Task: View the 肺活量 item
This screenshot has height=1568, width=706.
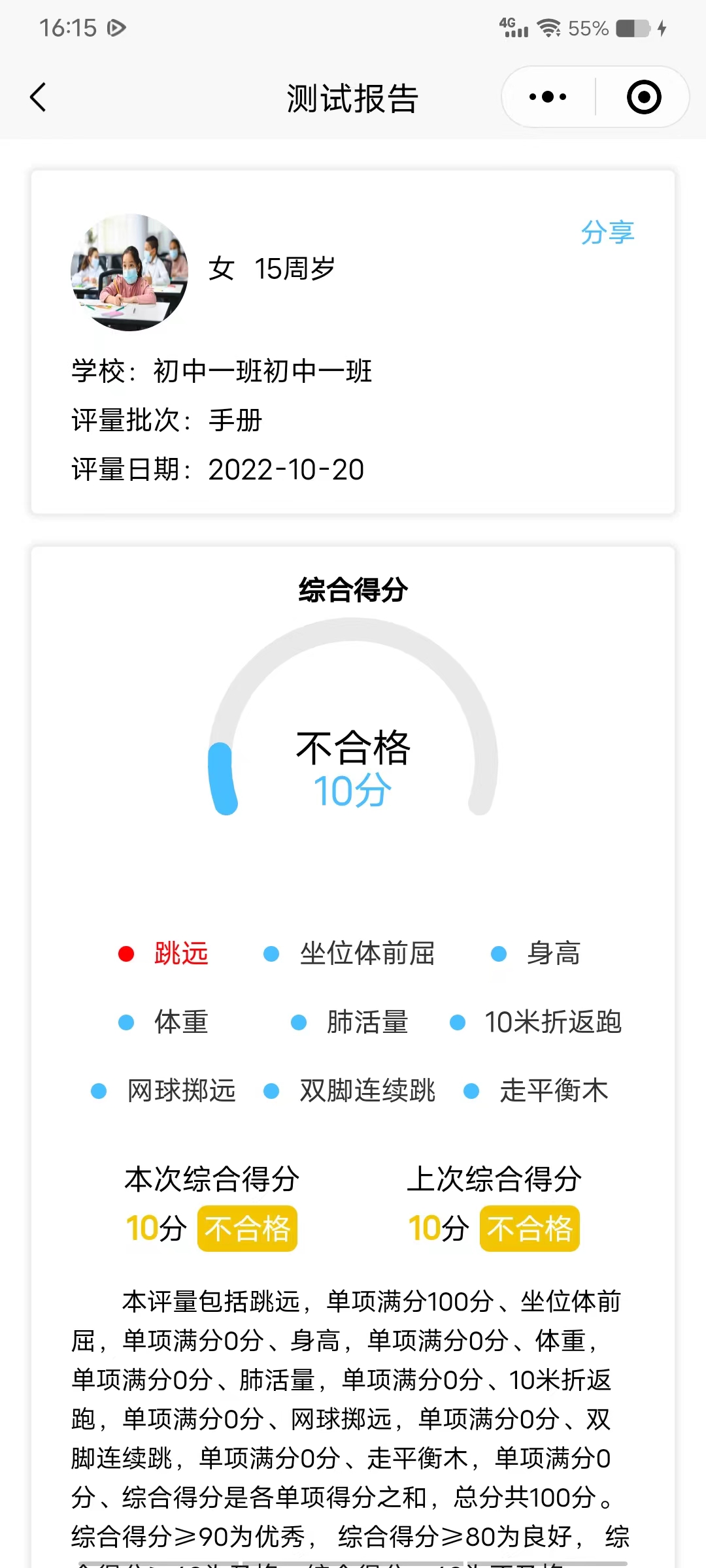Action: [367, 1022]
